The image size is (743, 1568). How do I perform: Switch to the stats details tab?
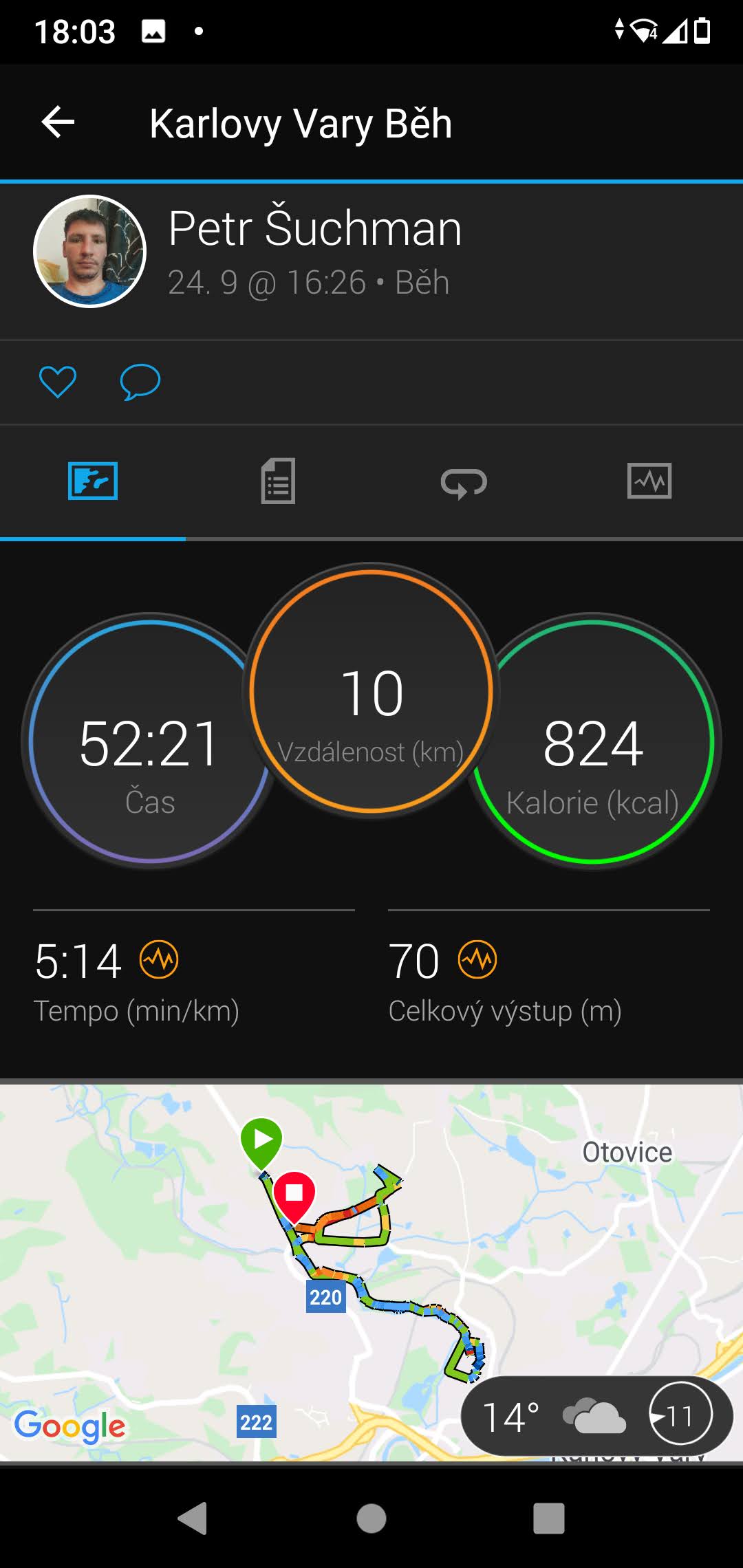(x=278, y=481)
